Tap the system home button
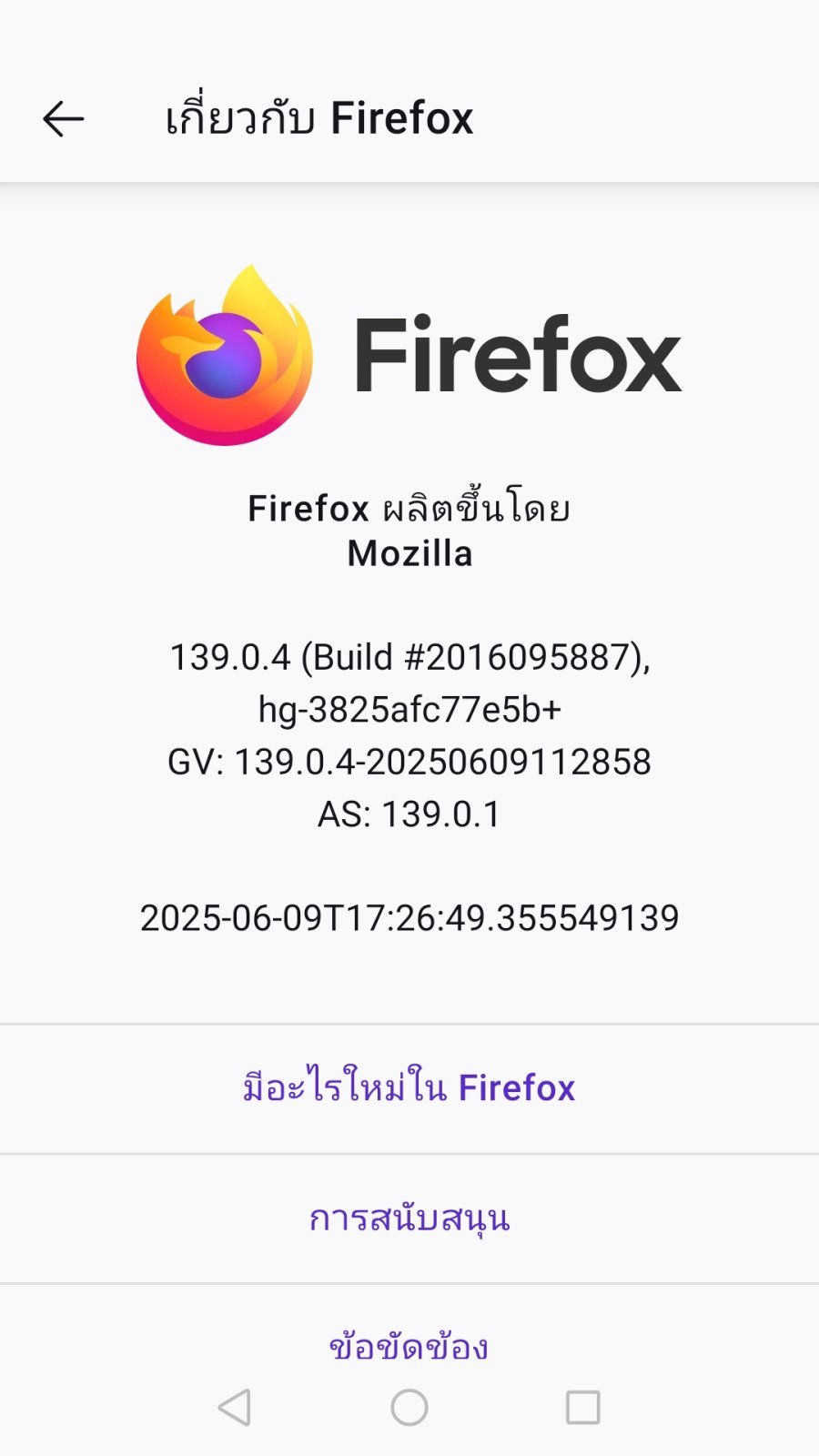Image resolution: width=819 pixels, height=1456 pixels. [x=409, y=1407]
